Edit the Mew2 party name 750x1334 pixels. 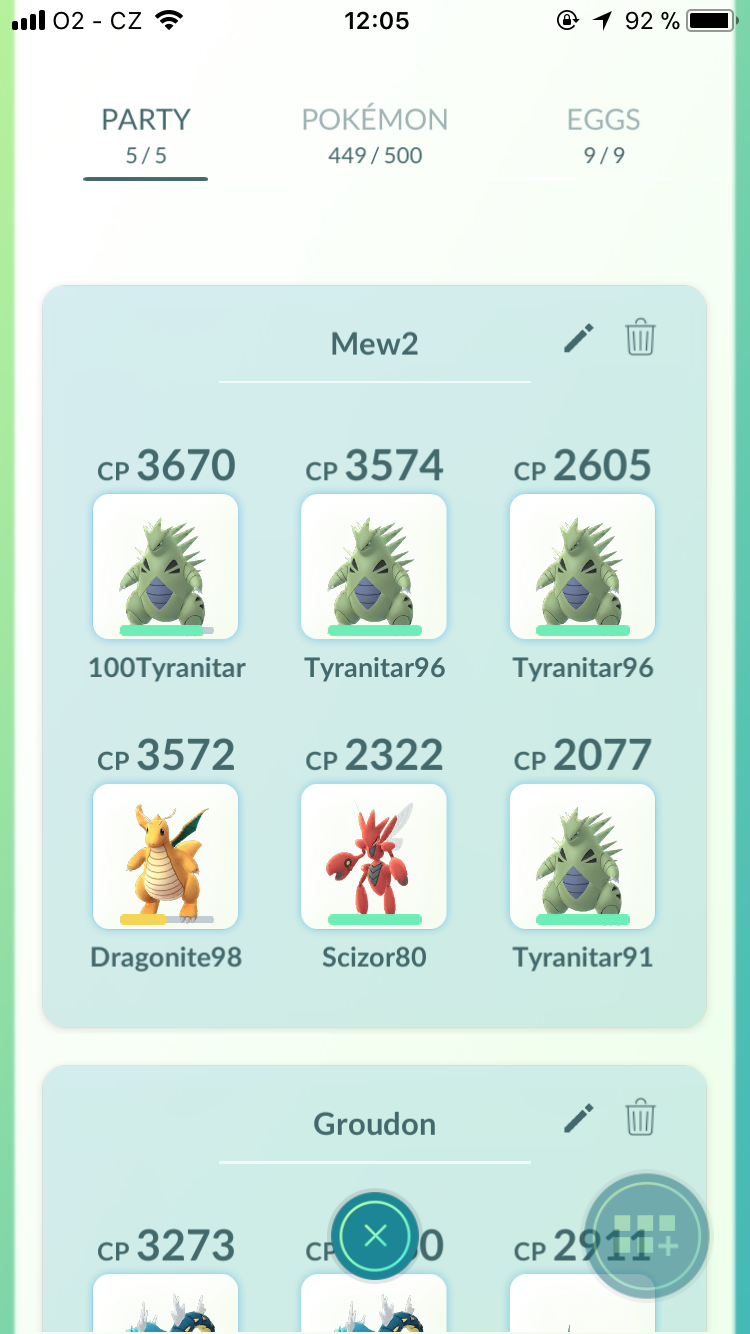click(578, 338)
